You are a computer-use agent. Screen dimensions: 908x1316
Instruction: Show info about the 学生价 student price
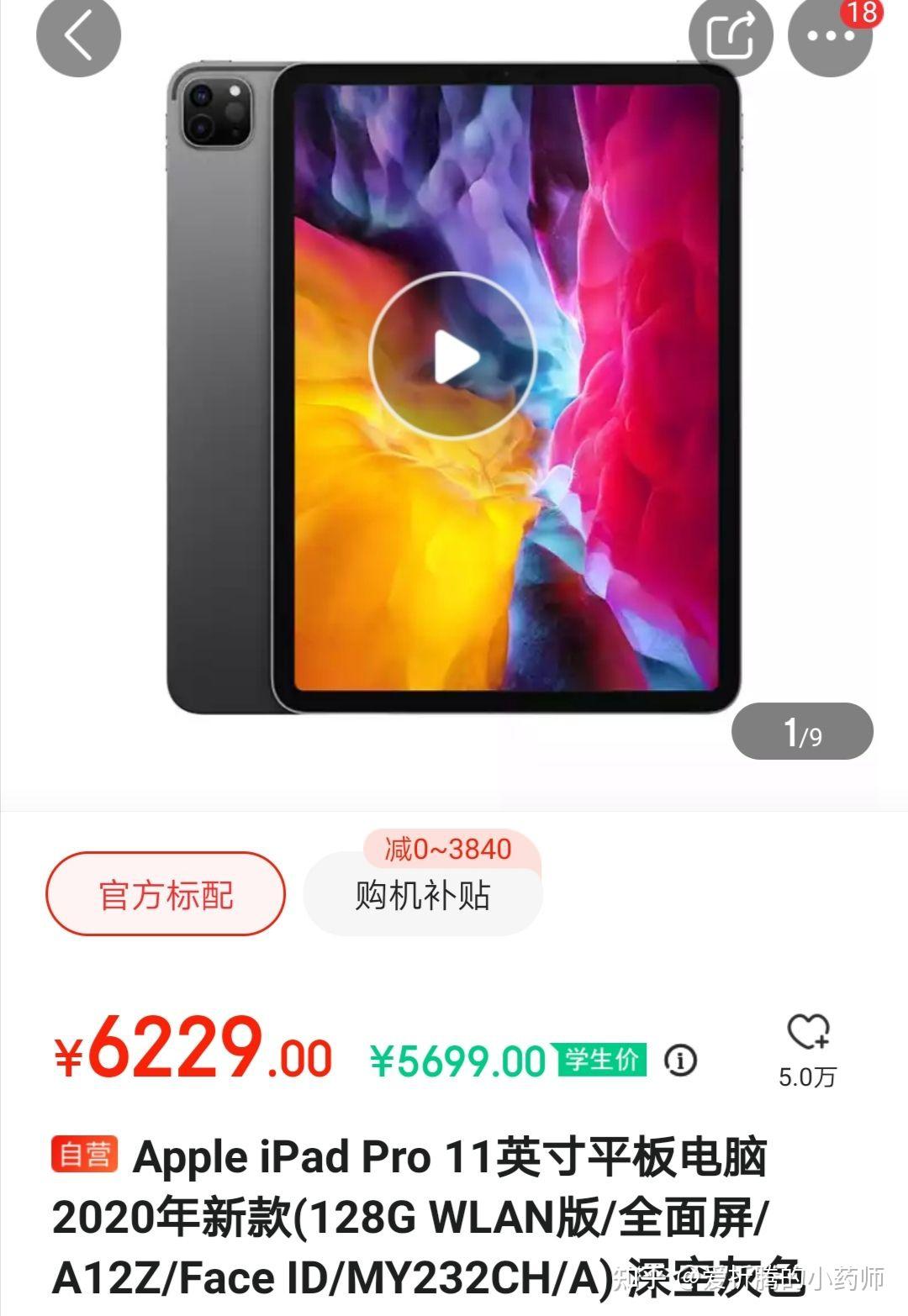coord(680,1061)
